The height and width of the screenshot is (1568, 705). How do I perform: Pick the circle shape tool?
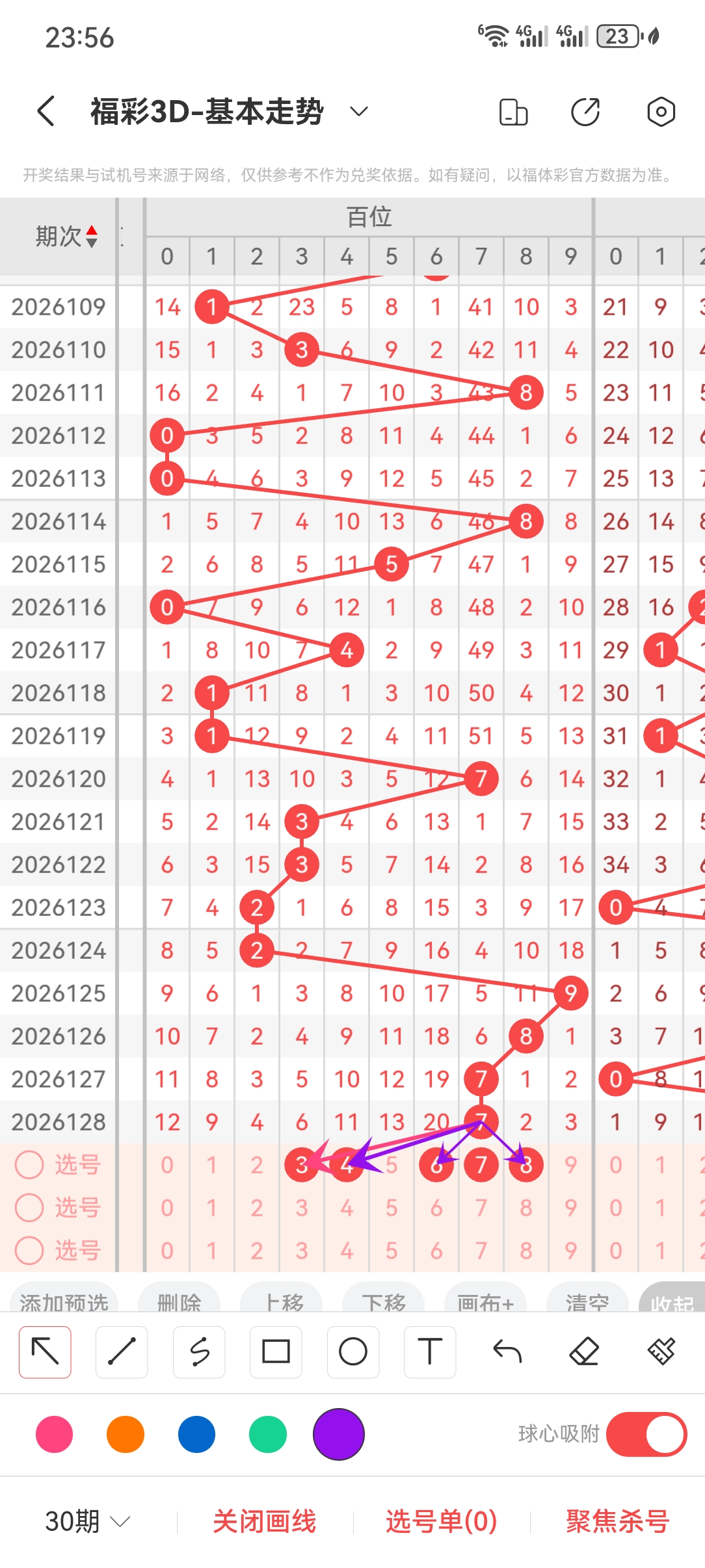click(353, 1352)
